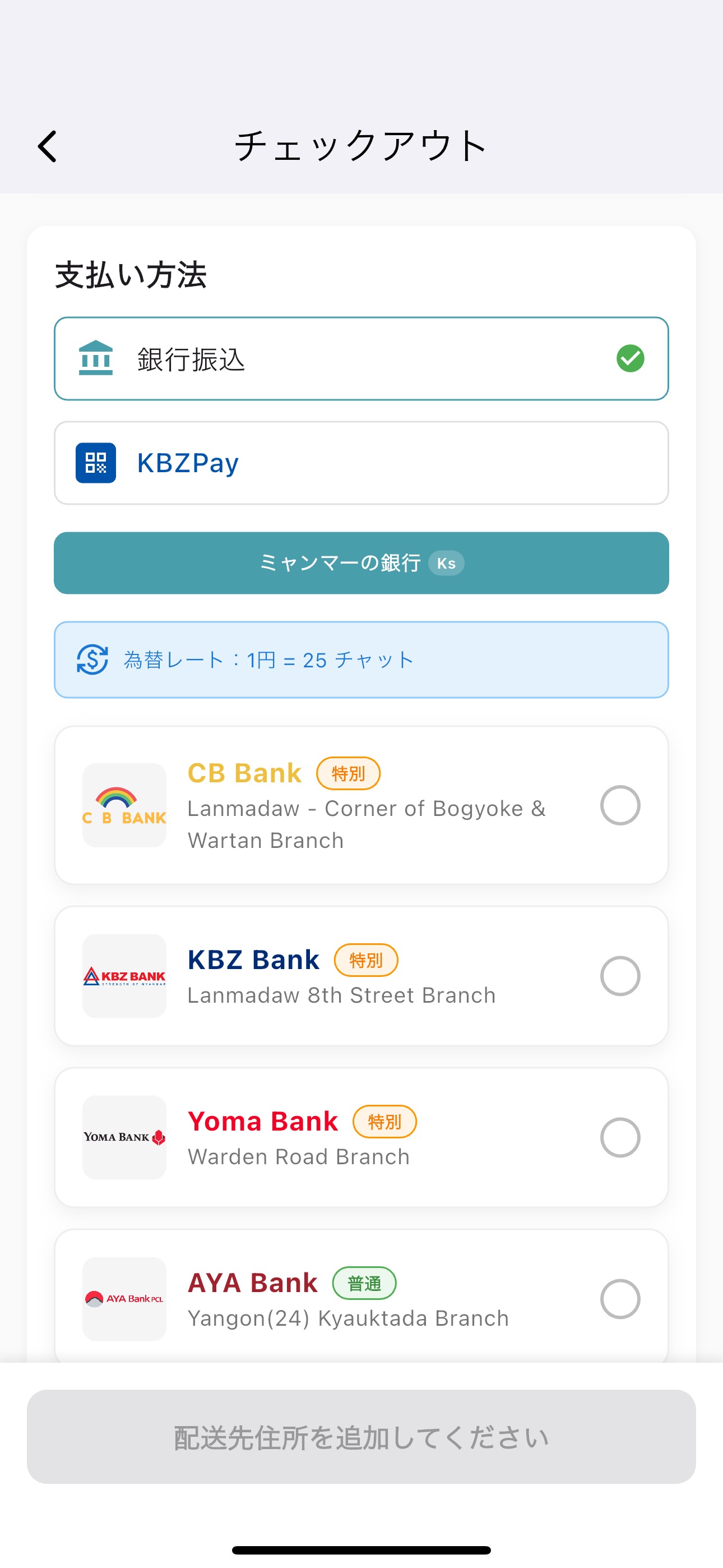Click the currency exchange icon in the rate banner
This screenshot has height=1568, width=723.
point(91,660)
